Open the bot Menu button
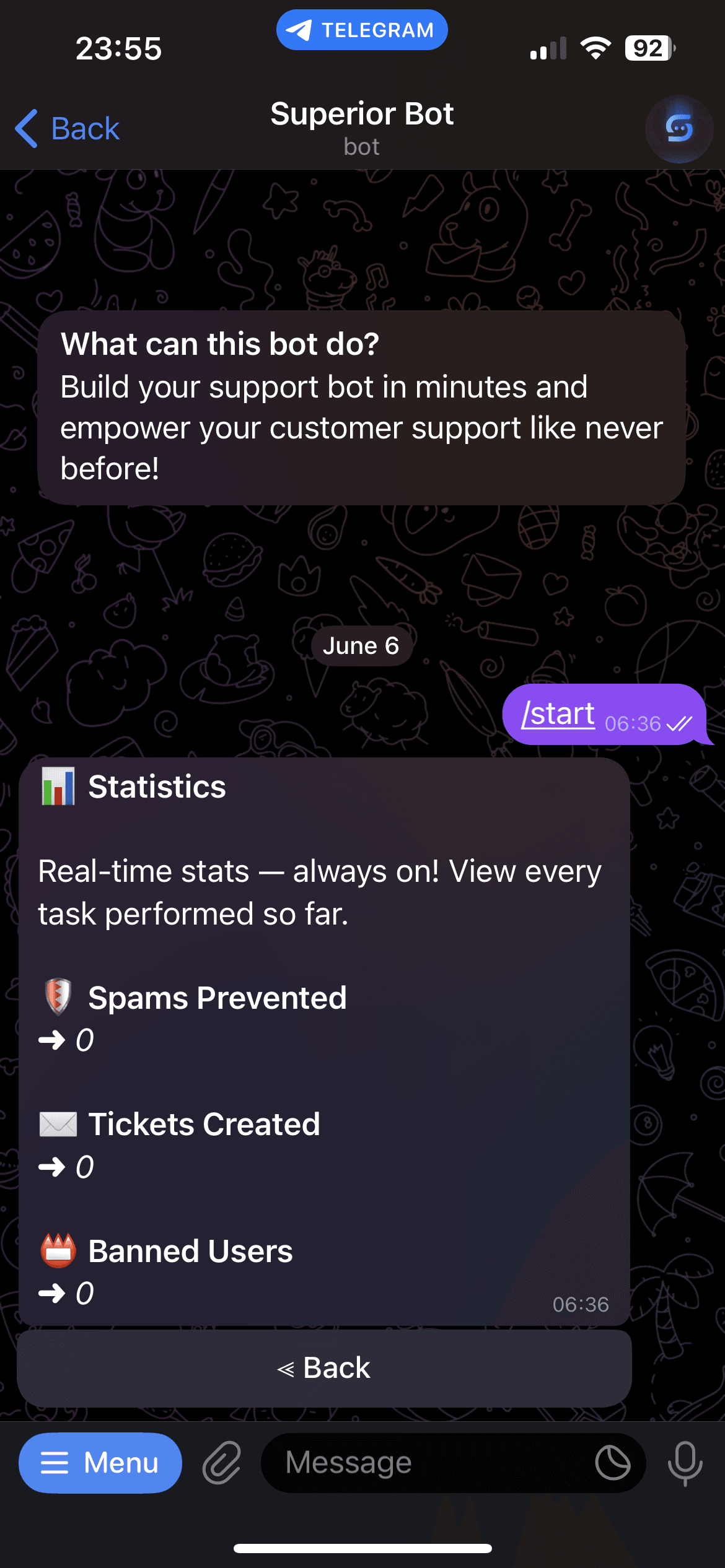Viewport: 725px width, 1568px height. tap(100, 1463)
